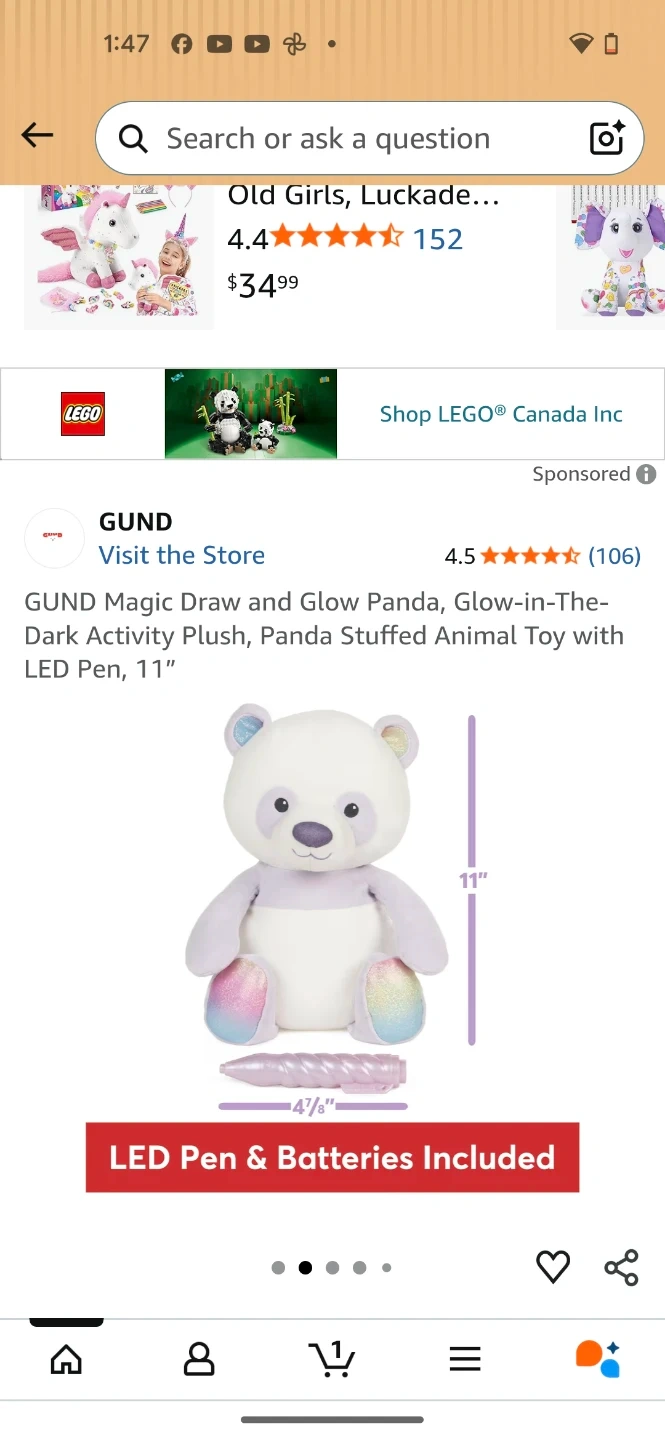Add the panda to wish list heart
665x1440 pixels.
point(553,1267)
